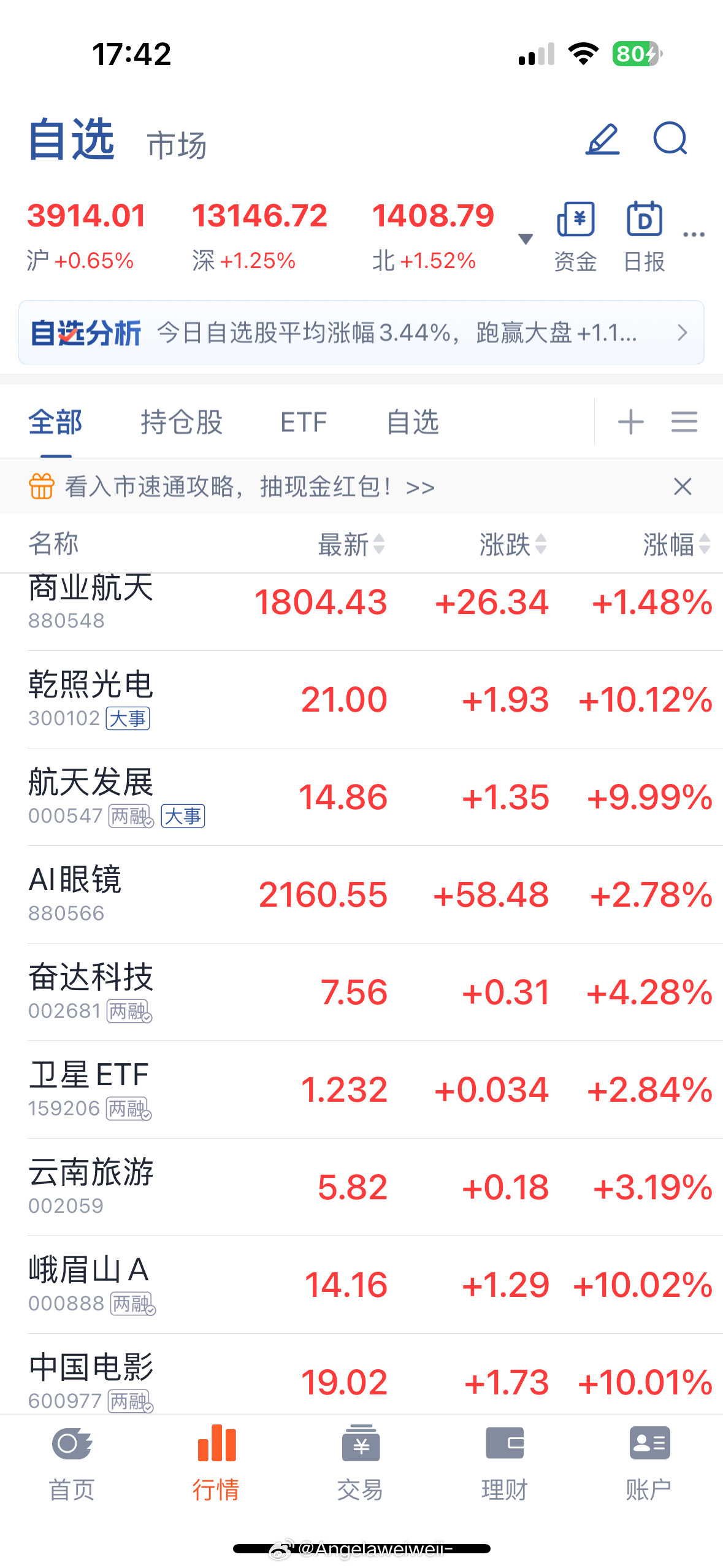Click the + icon to add a stock
The image size is (723, 1568).
click(631, 421)
